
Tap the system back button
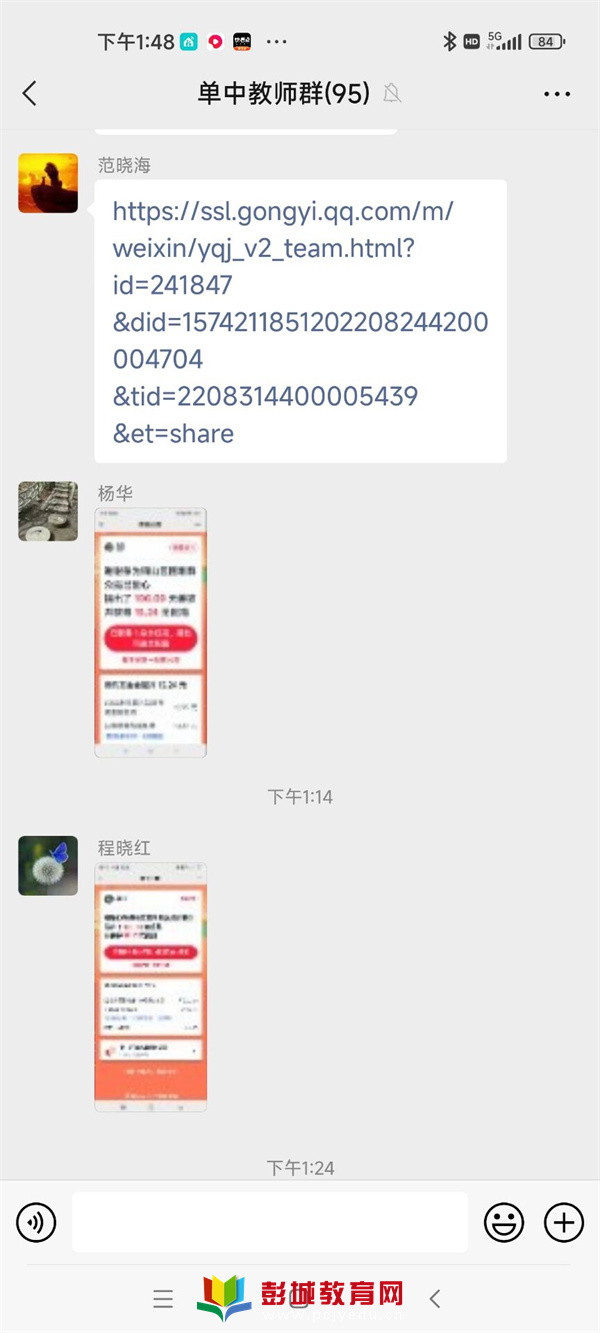tap(435, 1299)
